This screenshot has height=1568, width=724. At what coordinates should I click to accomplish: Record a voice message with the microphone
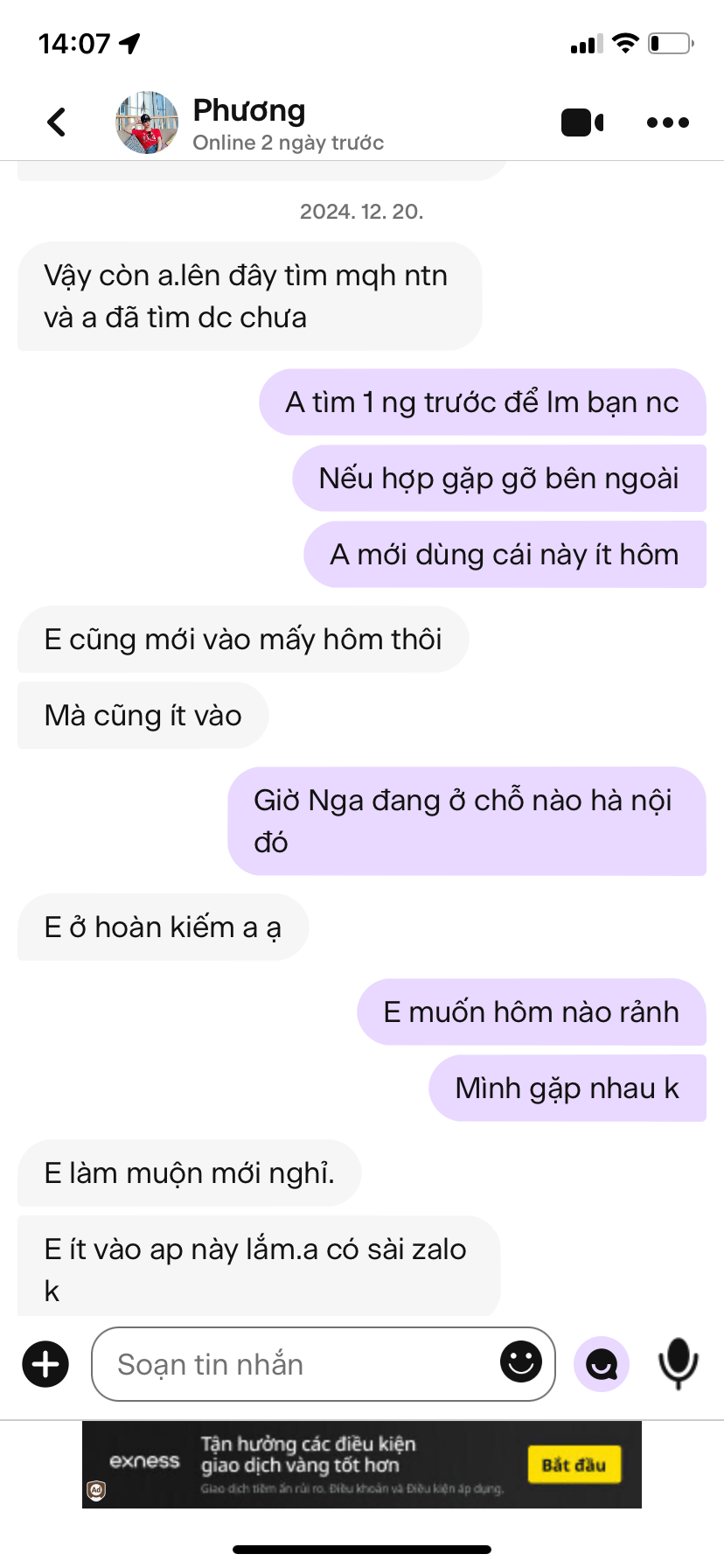(678, 1363)
